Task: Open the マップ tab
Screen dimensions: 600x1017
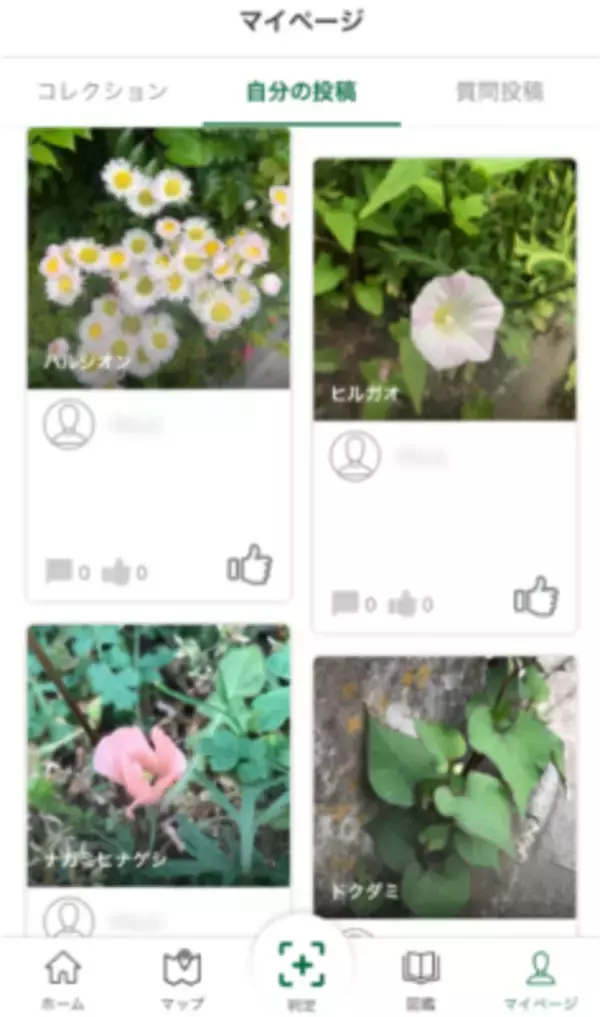Action: pyautogui.click(x=182, y=977)
